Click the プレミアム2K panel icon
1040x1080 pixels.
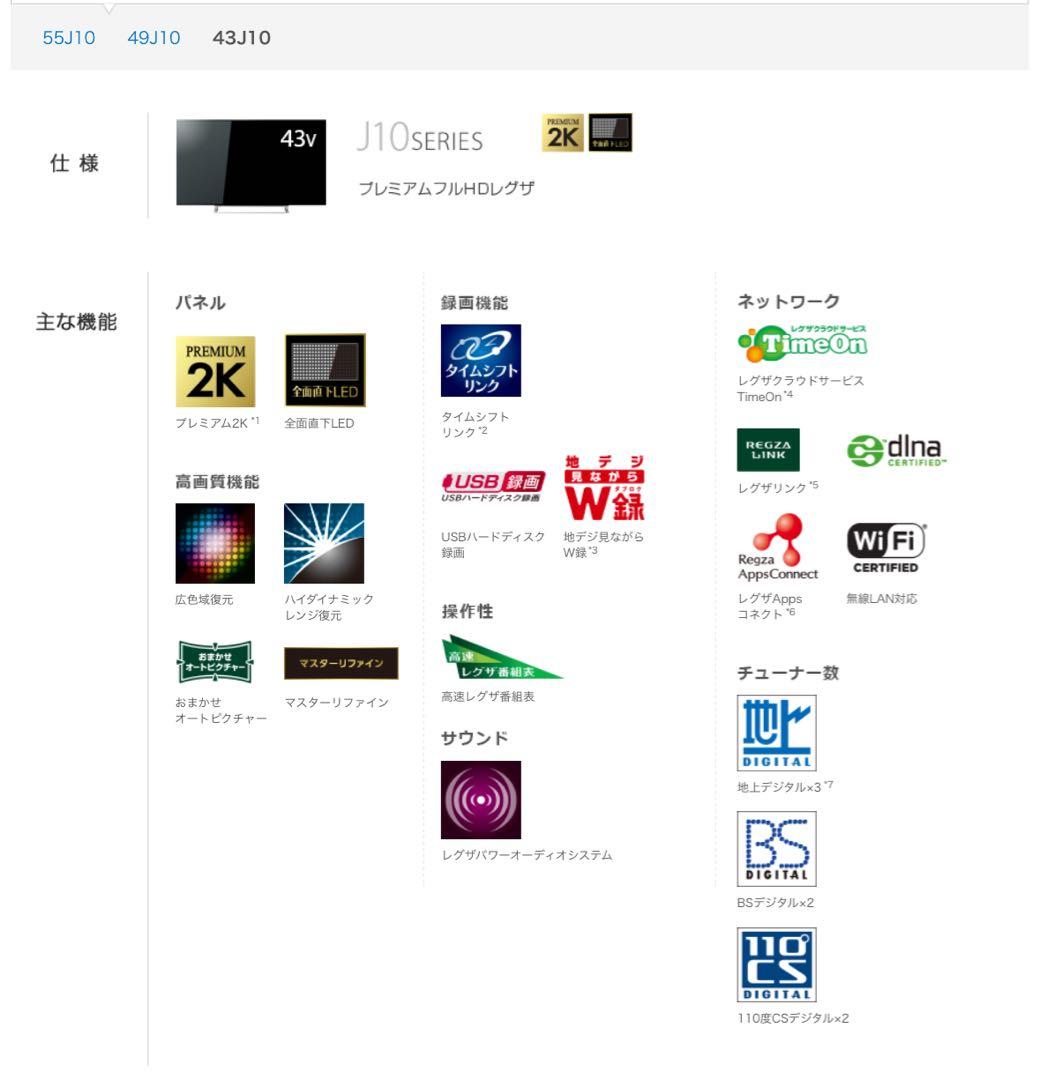tap(214, 370)
